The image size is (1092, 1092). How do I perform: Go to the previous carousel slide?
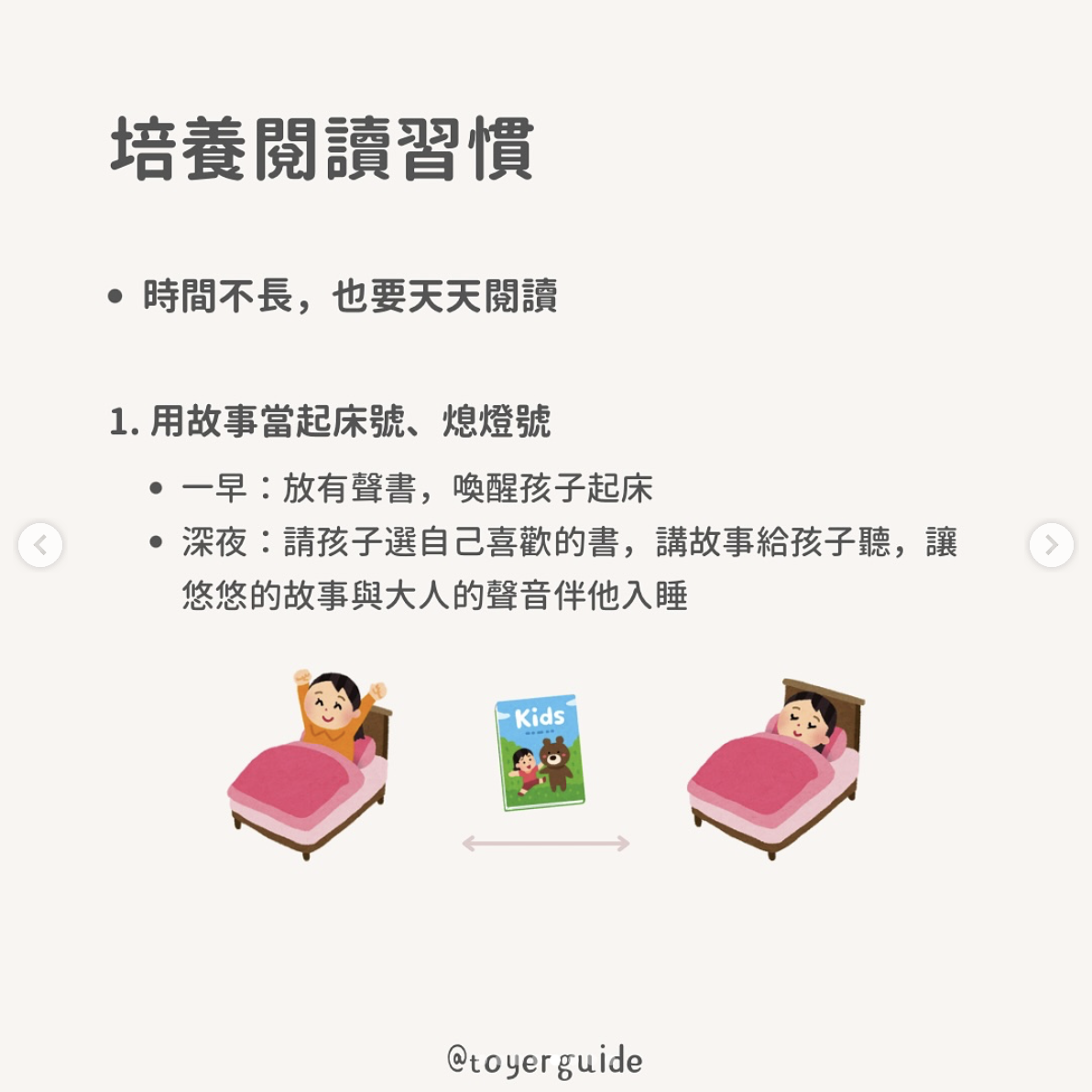pos(40,545)
